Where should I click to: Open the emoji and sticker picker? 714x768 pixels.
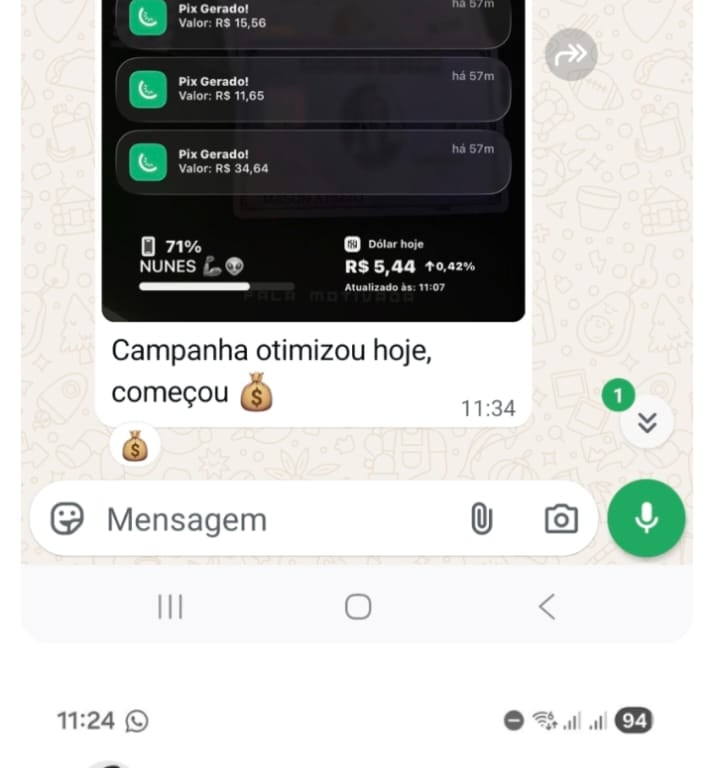tap(67, 519)
